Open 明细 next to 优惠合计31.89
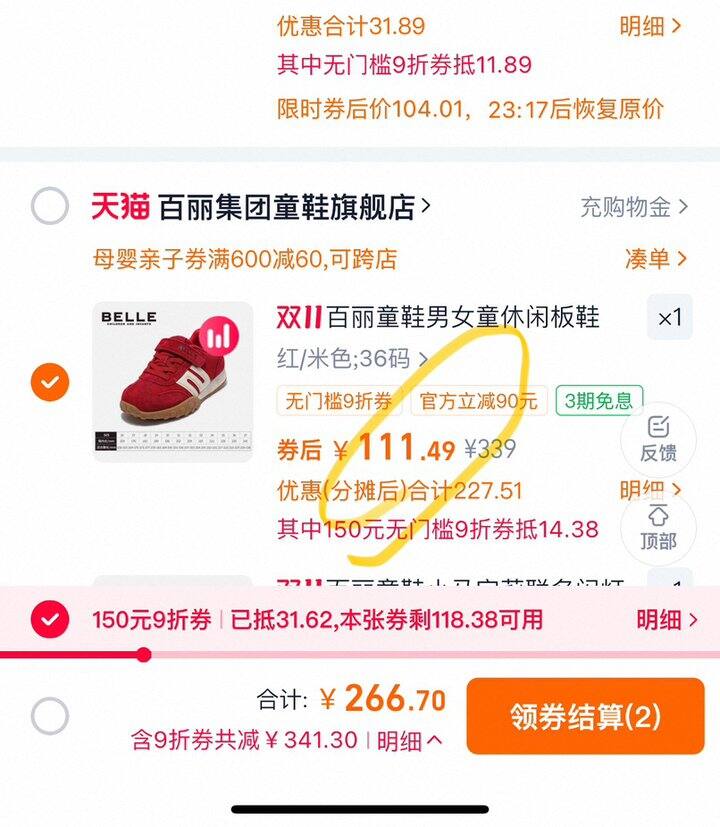Screen dimensions: 720x827 pos(650,26)
